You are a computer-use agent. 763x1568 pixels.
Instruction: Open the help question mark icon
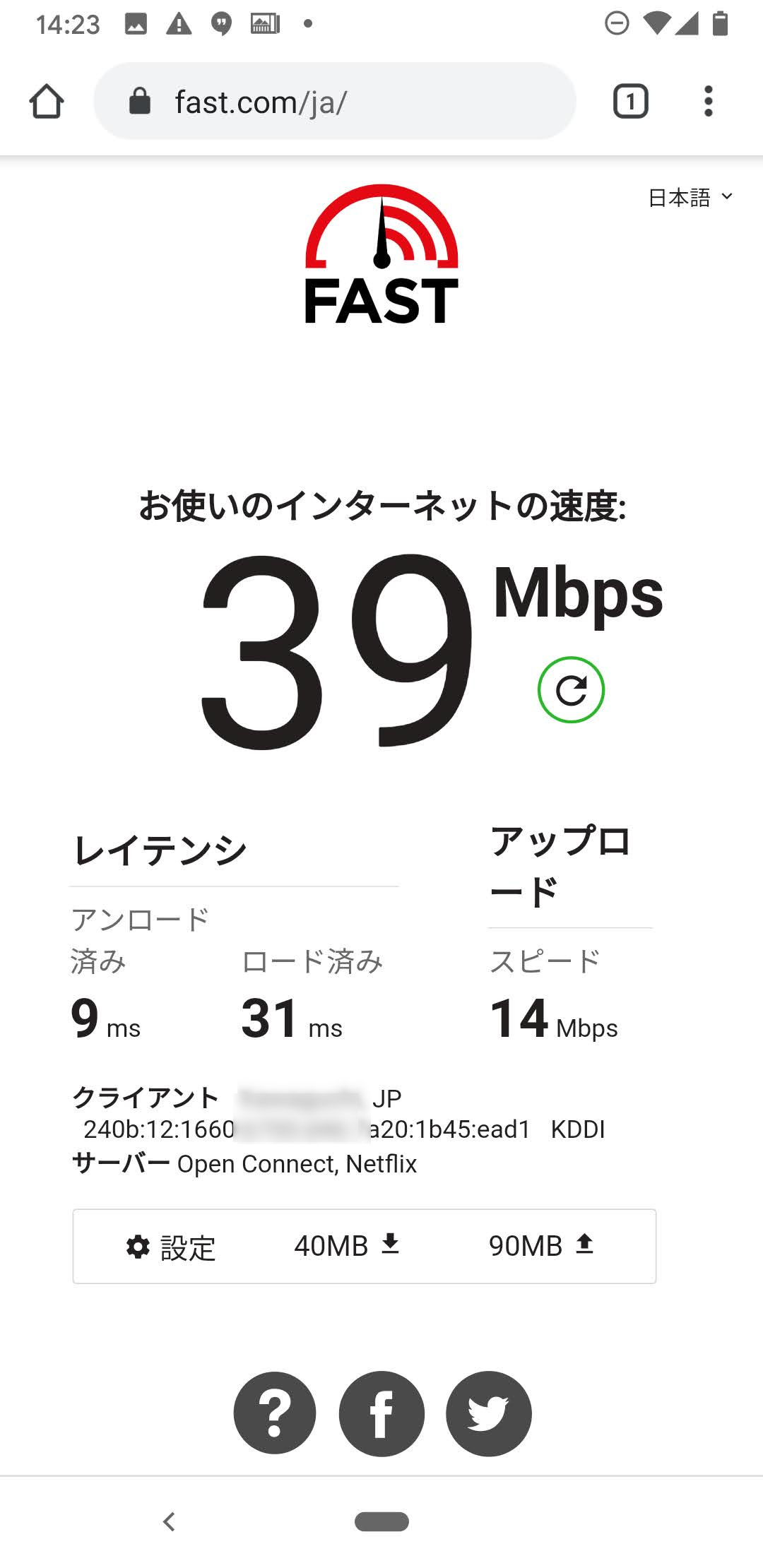[275, 1413]
